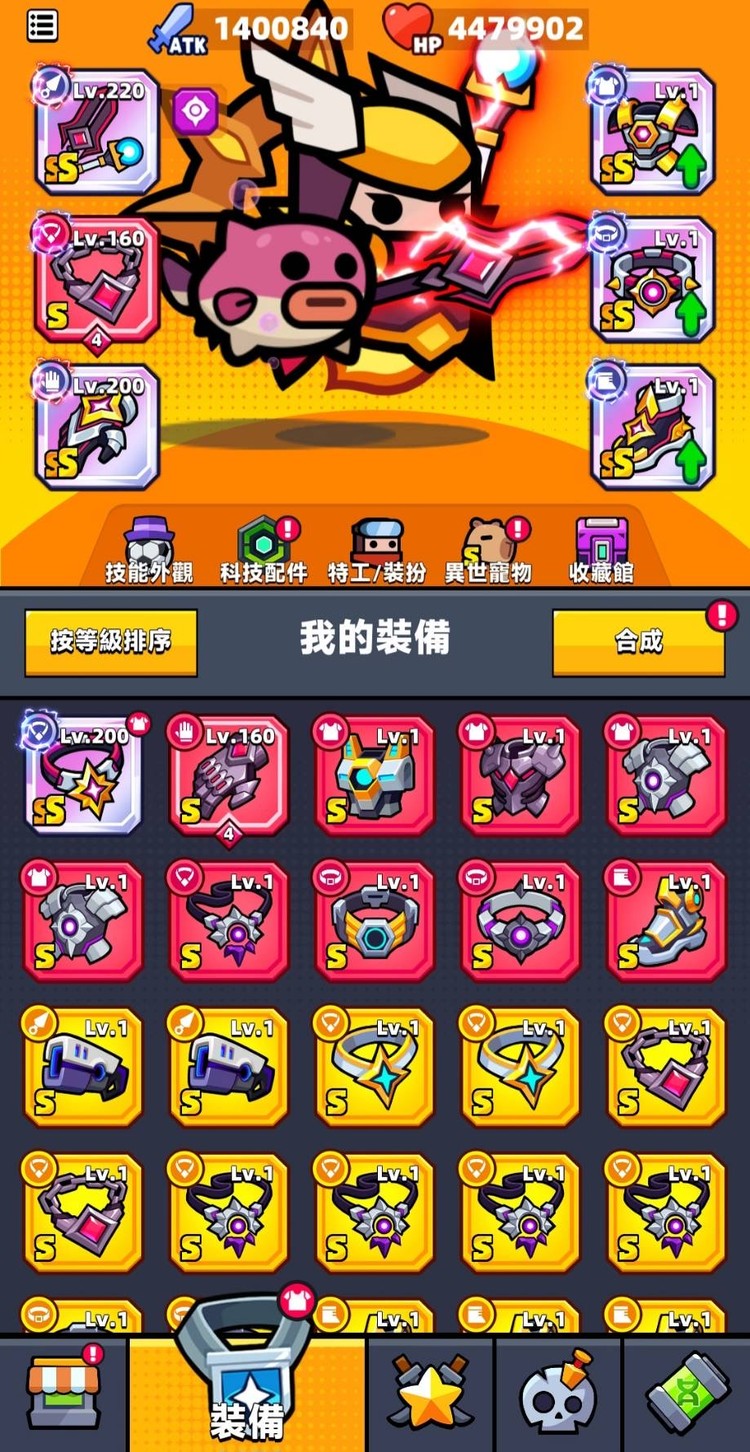This screenshot has width=750, height=1452.
Task: Open 科技配件 tech parts
Action: pyautogui.click(x=263, y=551)
